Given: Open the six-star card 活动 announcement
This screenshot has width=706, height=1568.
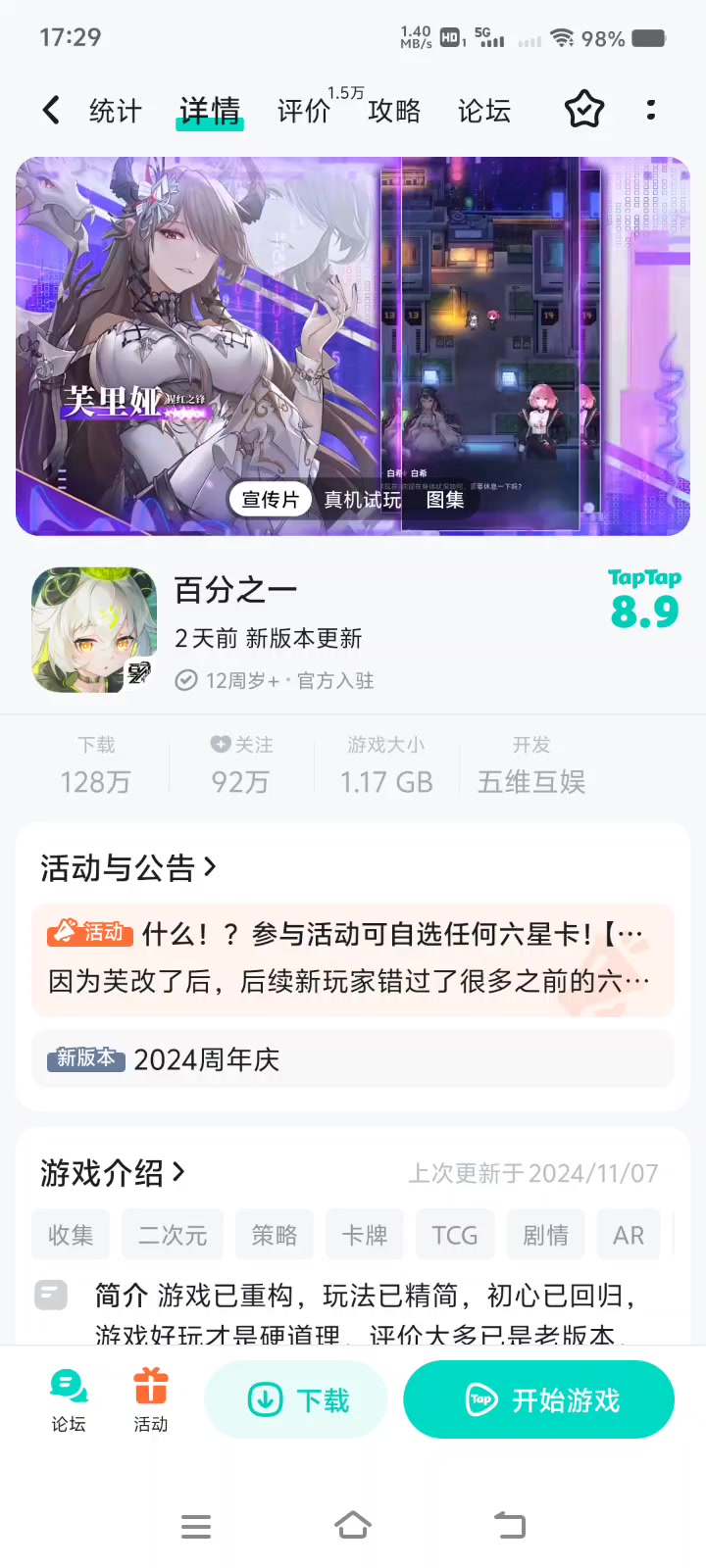Looking at the screenshot, I should [x=353, y=958].
